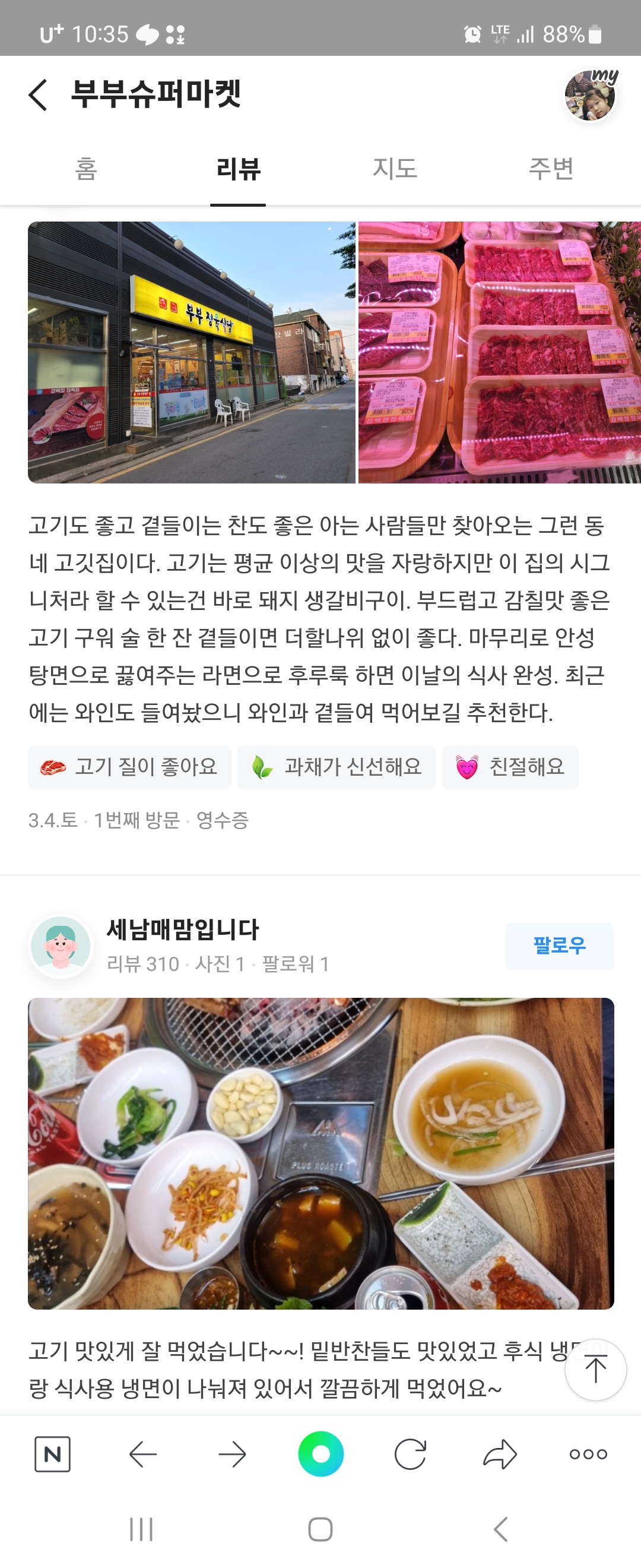This screenshot has width=641, height=1568.
Task: Switch to the 지도 tab
Action: click(395, 169)
